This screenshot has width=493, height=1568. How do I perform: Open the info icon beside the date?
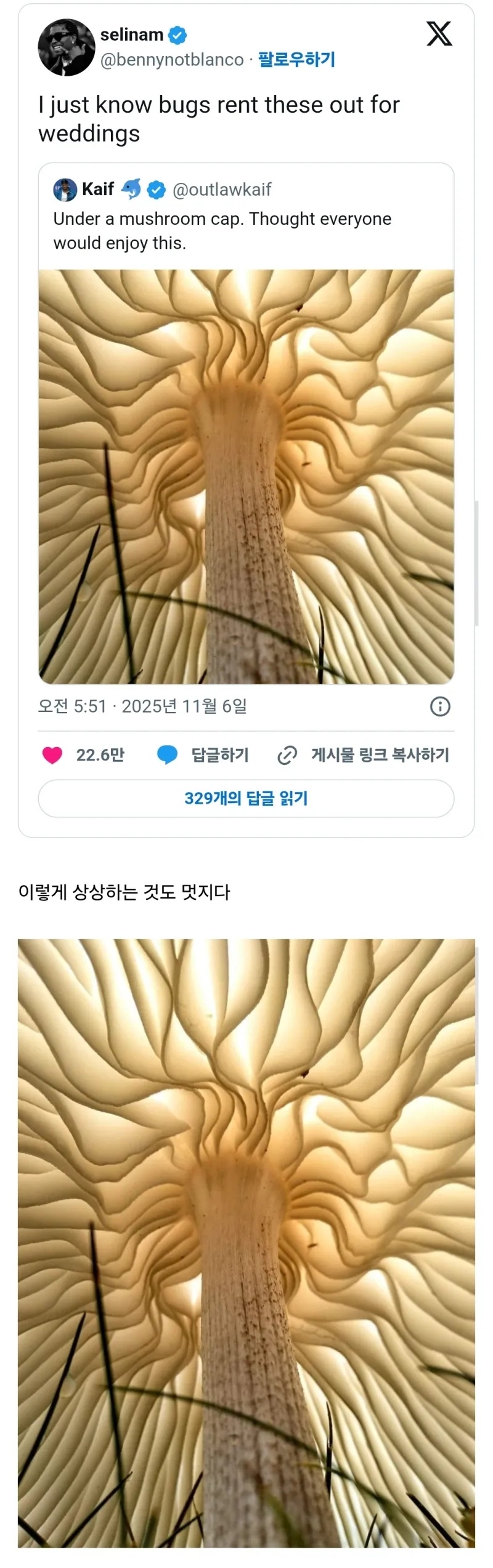click(440, 706)
